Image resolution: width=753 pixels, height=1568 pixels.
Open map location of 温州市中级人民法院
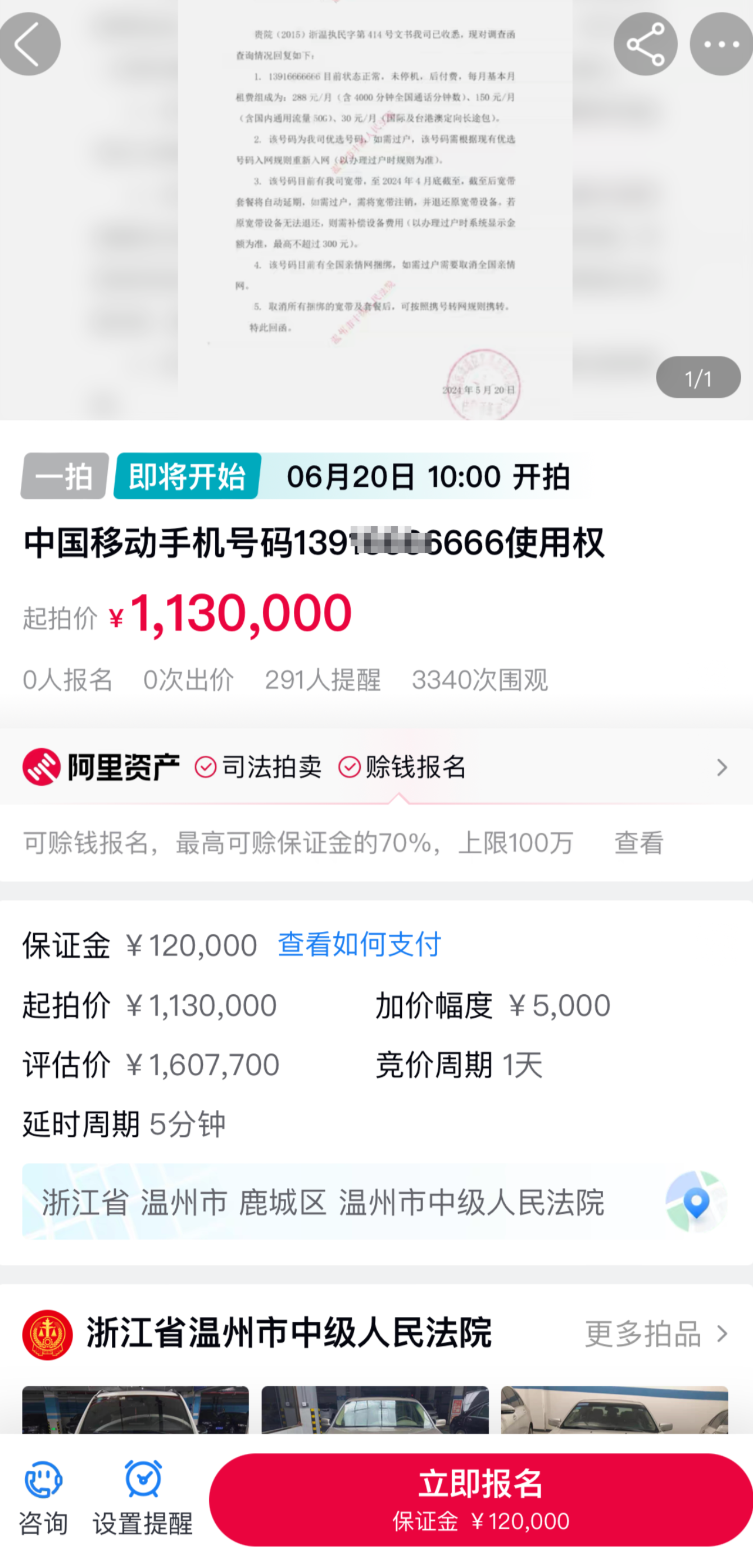pos(696,1202)
